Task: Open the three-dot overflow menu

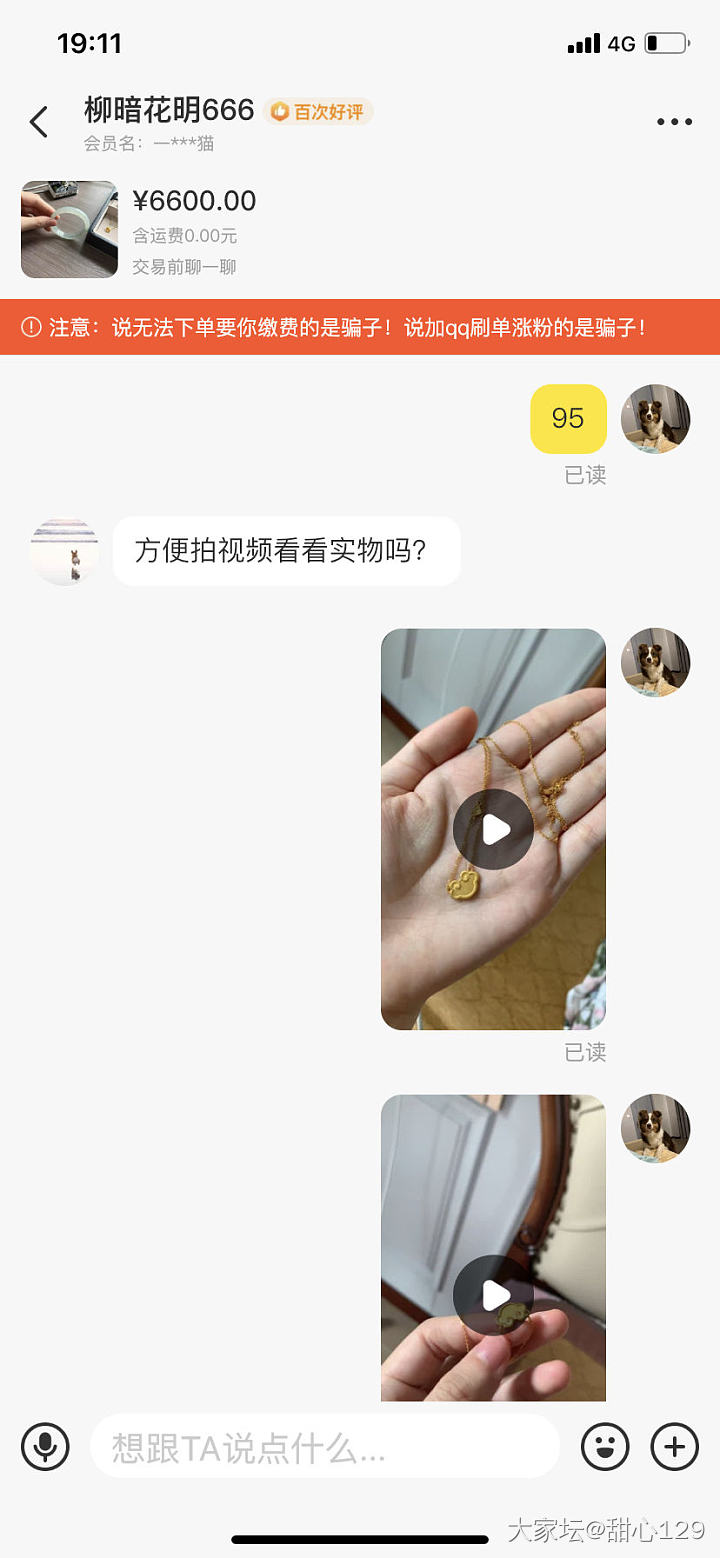Action: (x=674, y=122)
